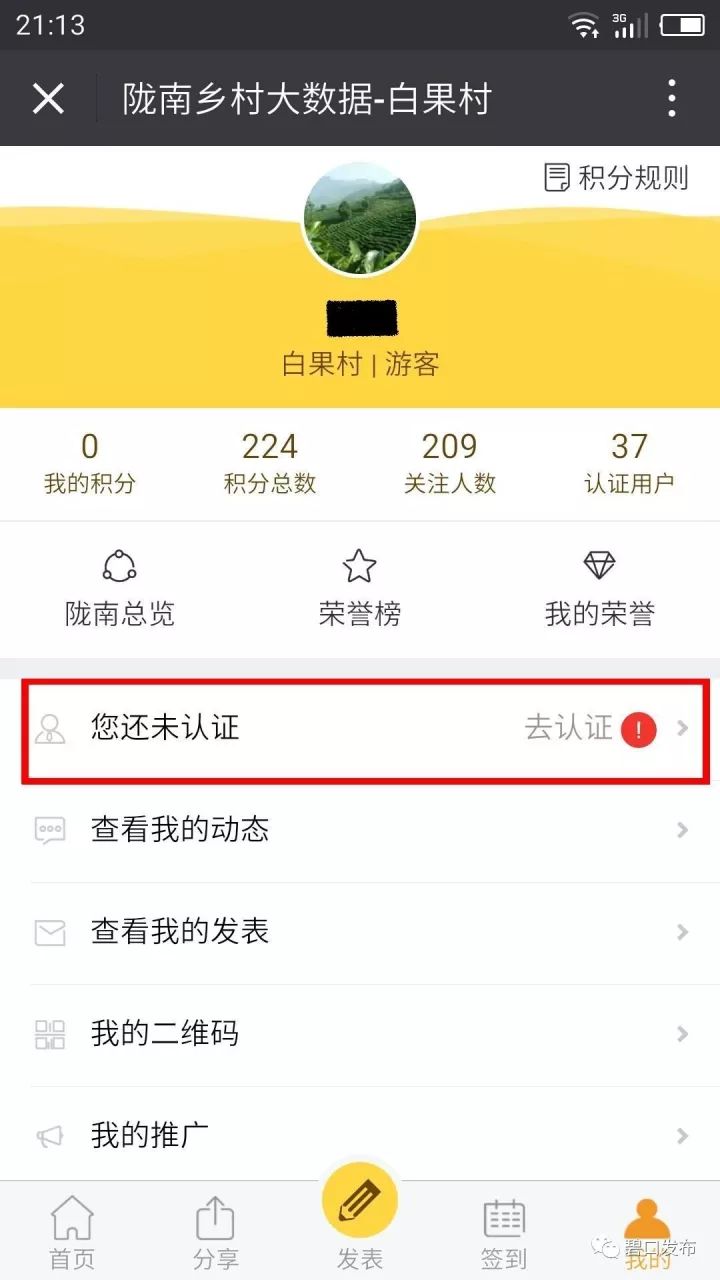Open the 我的推广 megaphone icon
The height and width of the screenshot is (1280, 720).
[47, 1133]
